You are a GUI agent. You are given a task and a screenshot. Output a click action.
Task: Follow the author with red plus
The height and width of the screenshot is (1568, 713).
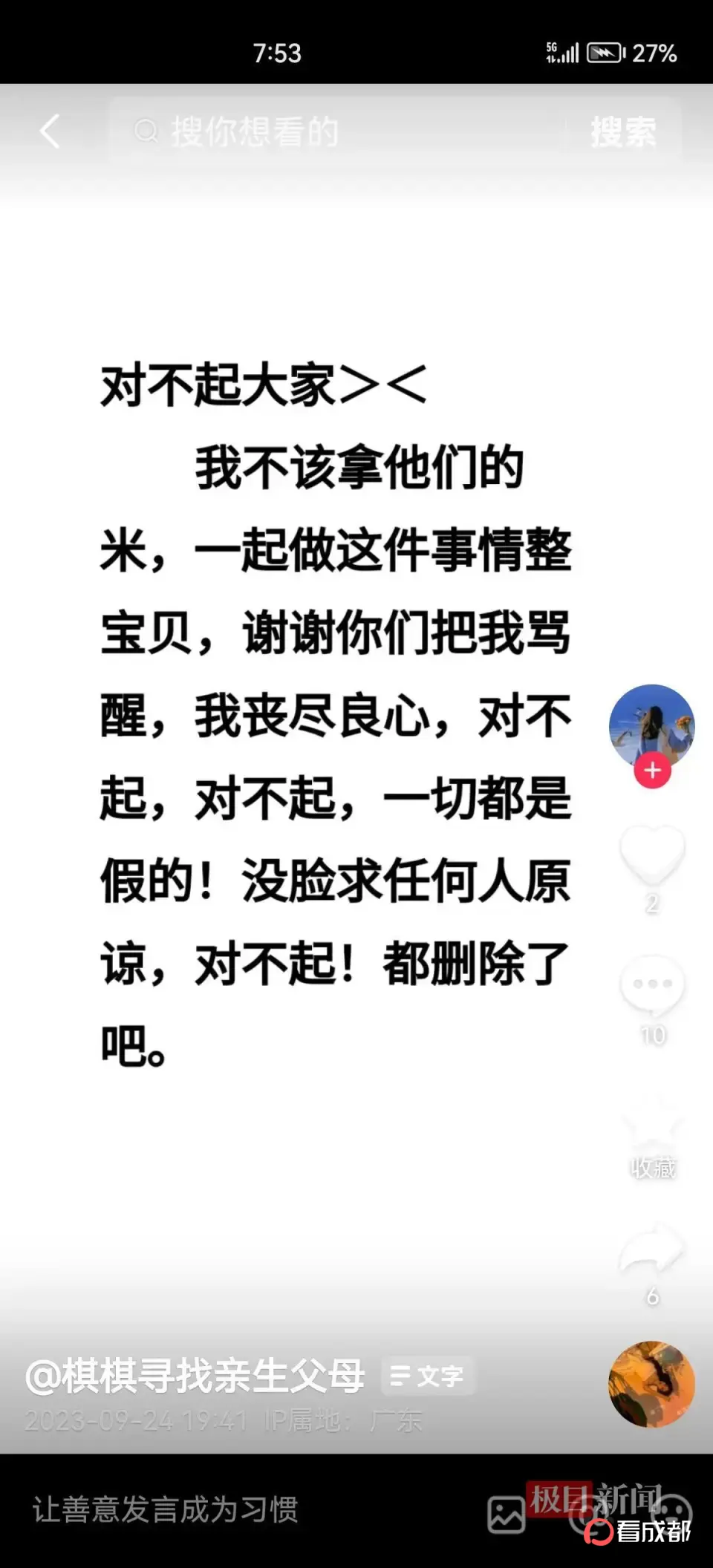pyautogui.click(x=652, y=771)
